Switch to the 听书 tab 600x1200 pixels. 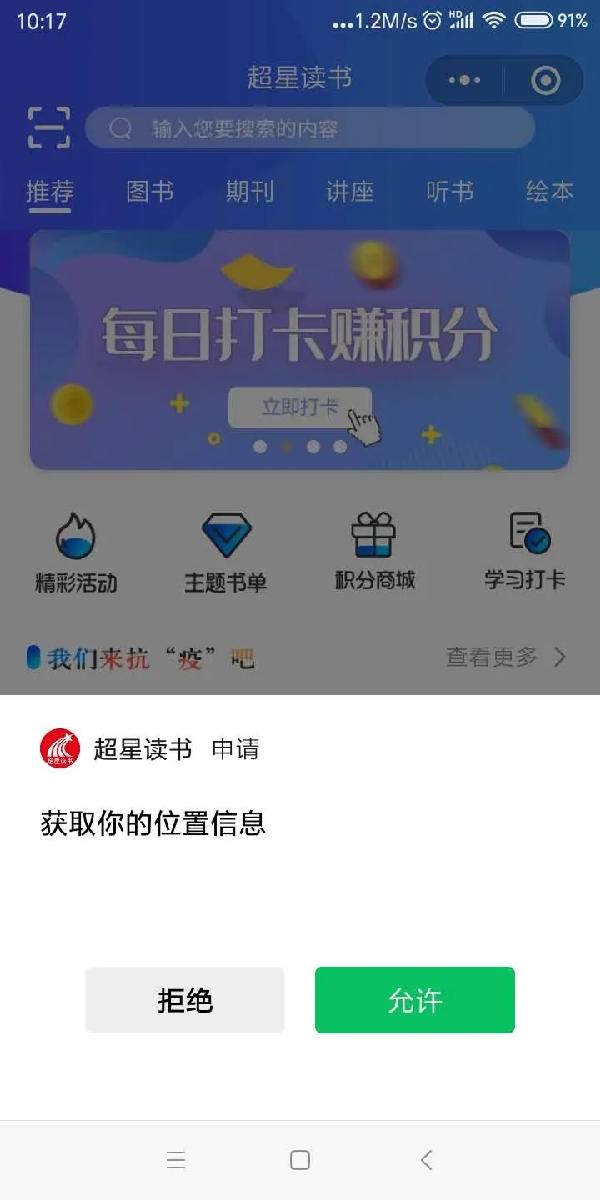[449, 191]
